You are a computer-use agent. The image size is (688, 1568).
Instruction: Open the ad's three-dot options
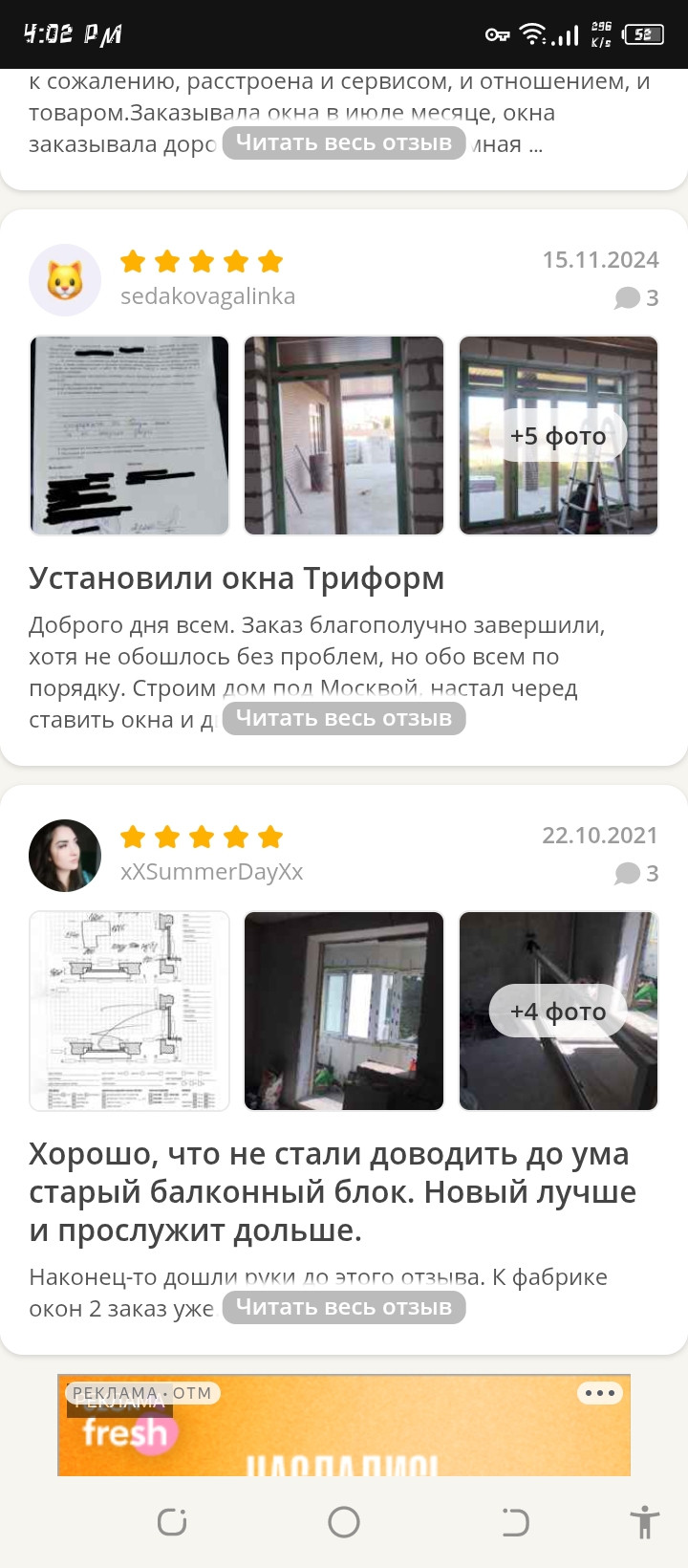(x=600, y=1393)
